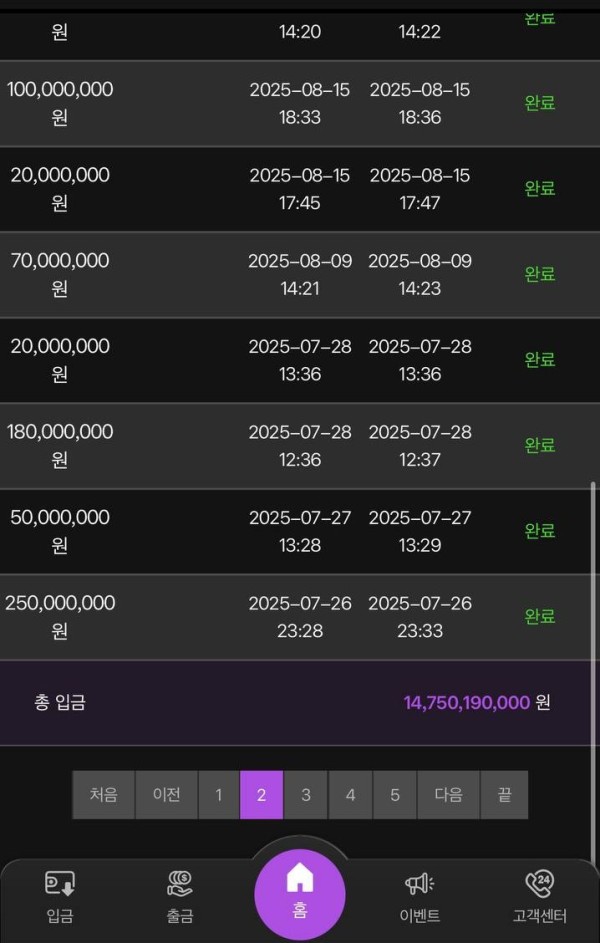The image size is (600, 943).
Task: Go to the next page (다음)
Action: pyautogui.click(x=449, y=795)
